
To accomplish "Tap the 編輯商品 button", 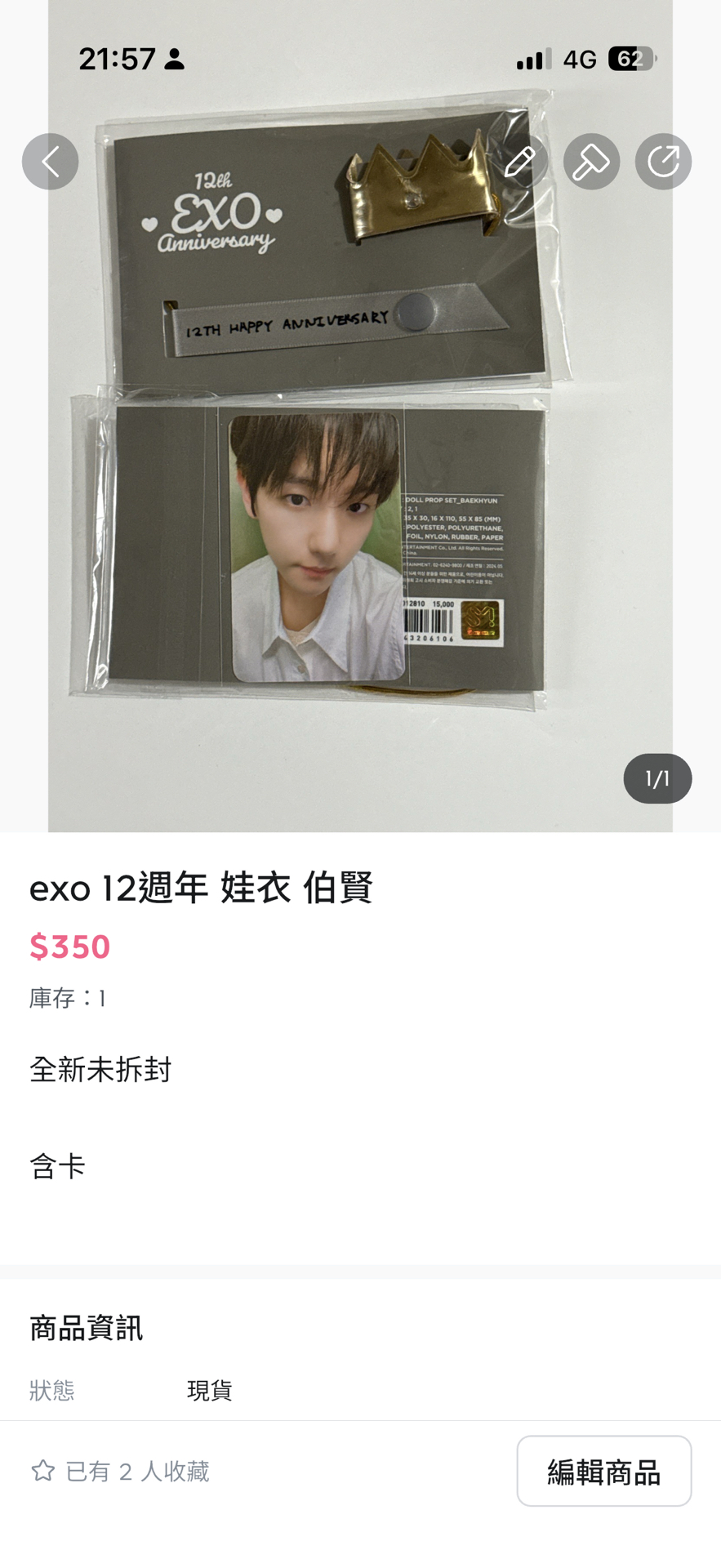I will [603, 1471].
